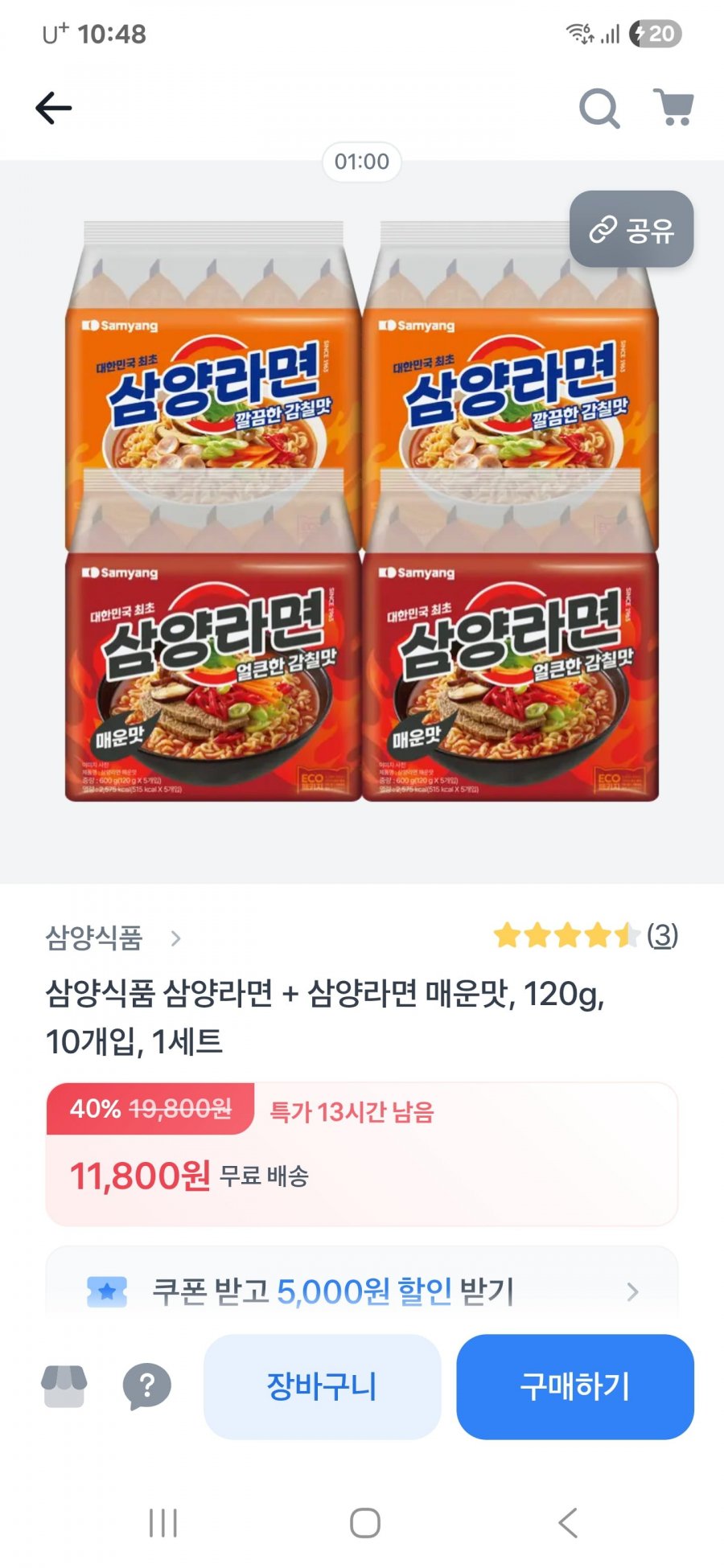The width and height of the screenshot is (724, 1568).
Task: Tap the 공유 share button
Action: [x=631, y=229]
